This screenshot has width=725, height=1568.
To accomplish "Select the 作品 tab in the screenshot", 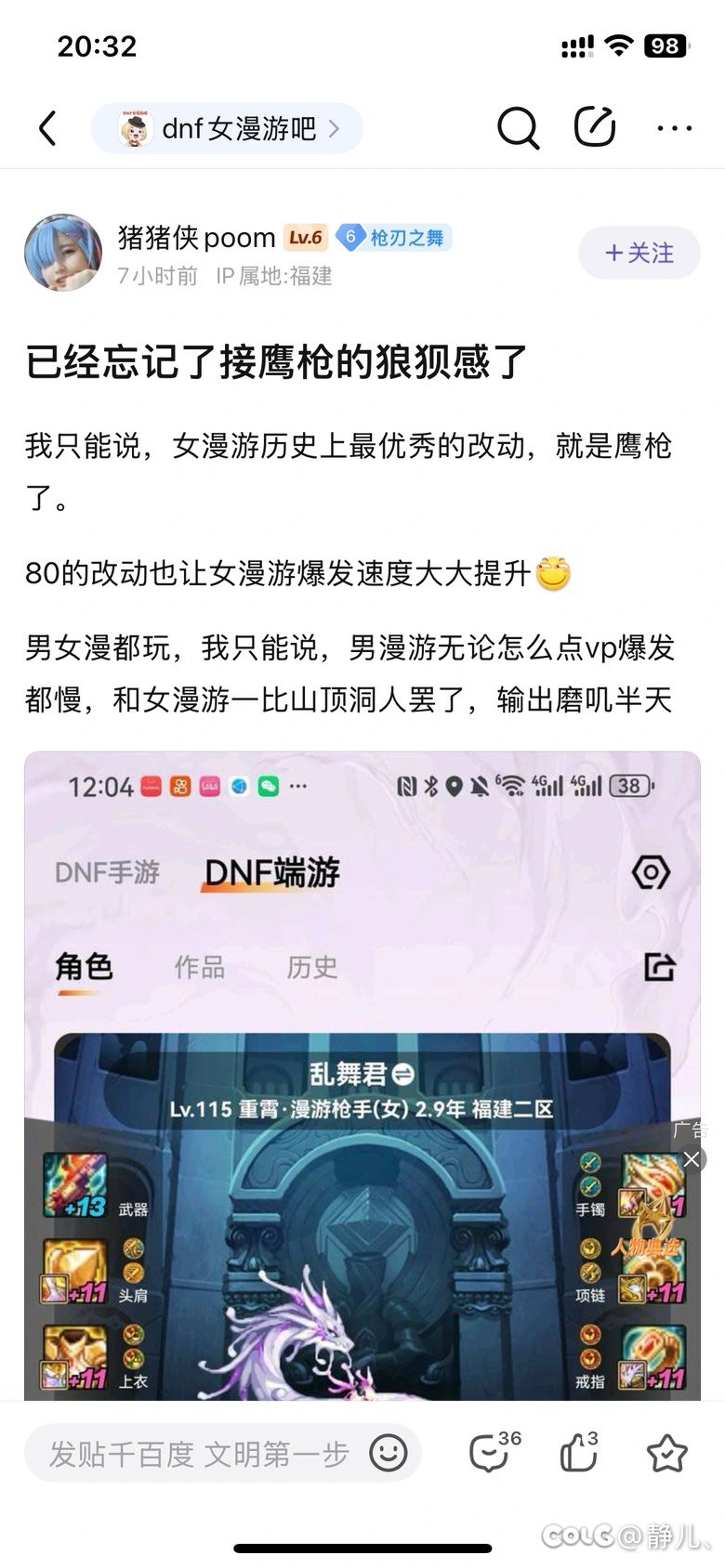I will coord(201,969).
